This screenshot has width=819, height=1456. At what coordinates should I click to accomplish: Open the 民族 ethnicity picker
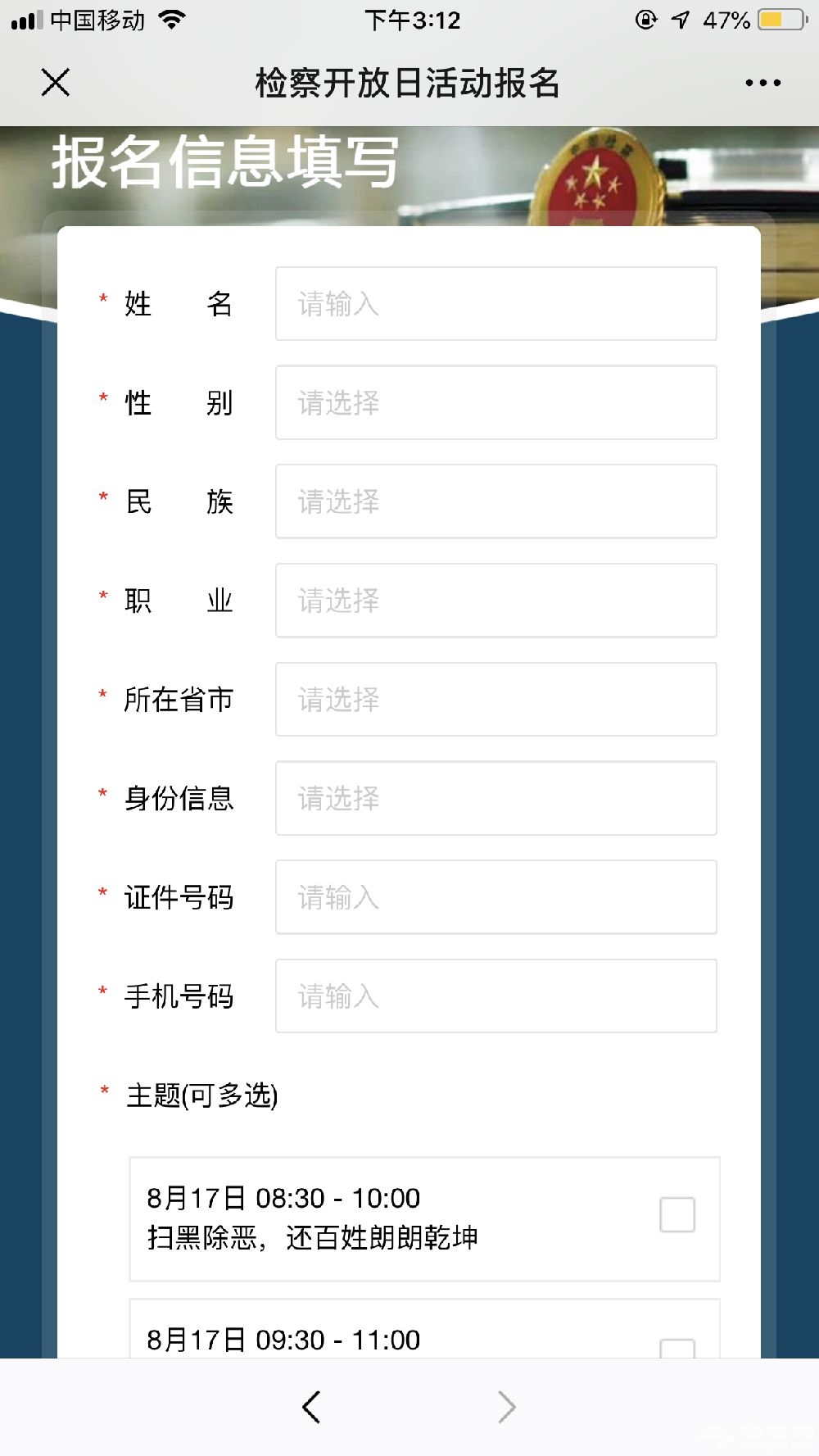point(496,501)
